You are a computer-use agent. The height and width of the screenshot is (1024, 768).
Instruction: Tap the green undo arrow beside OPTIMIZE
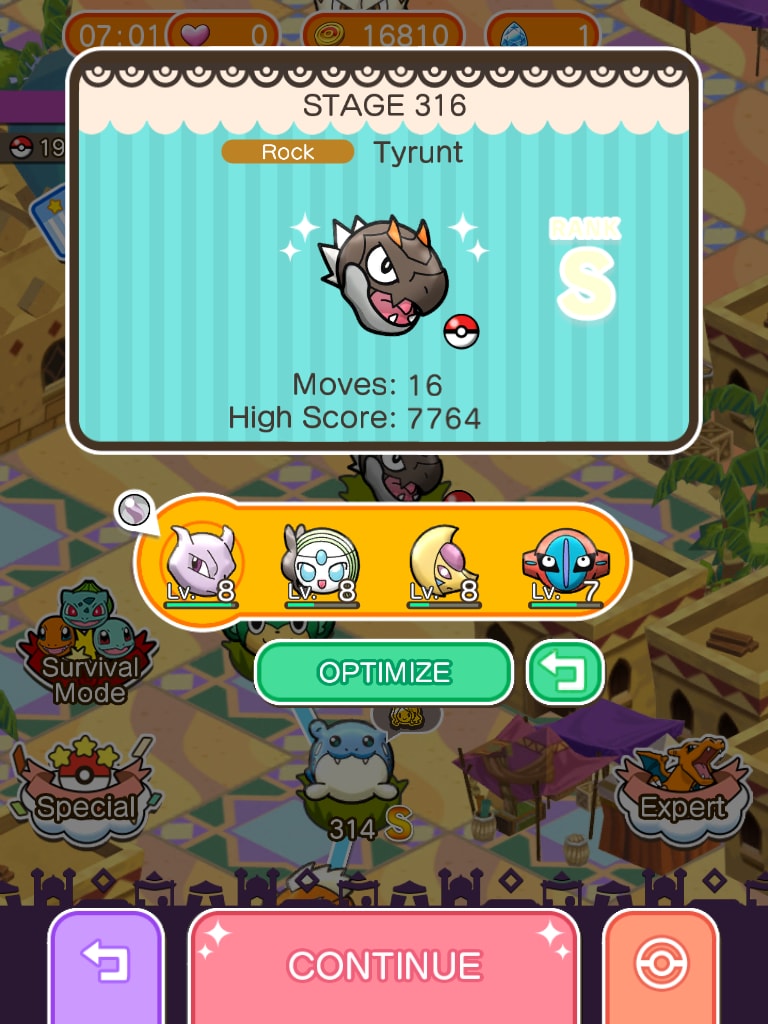point(566,673)
